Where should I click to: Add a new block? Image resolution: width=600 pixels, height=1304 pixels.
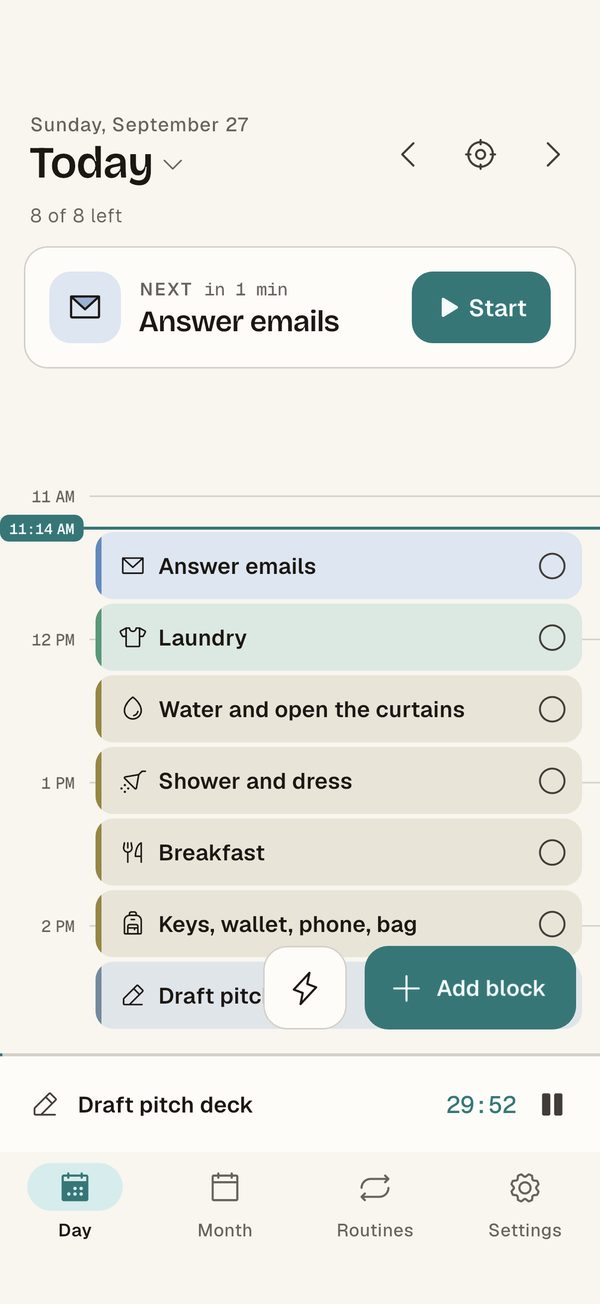pyautogui.click(x=470, y=988)
